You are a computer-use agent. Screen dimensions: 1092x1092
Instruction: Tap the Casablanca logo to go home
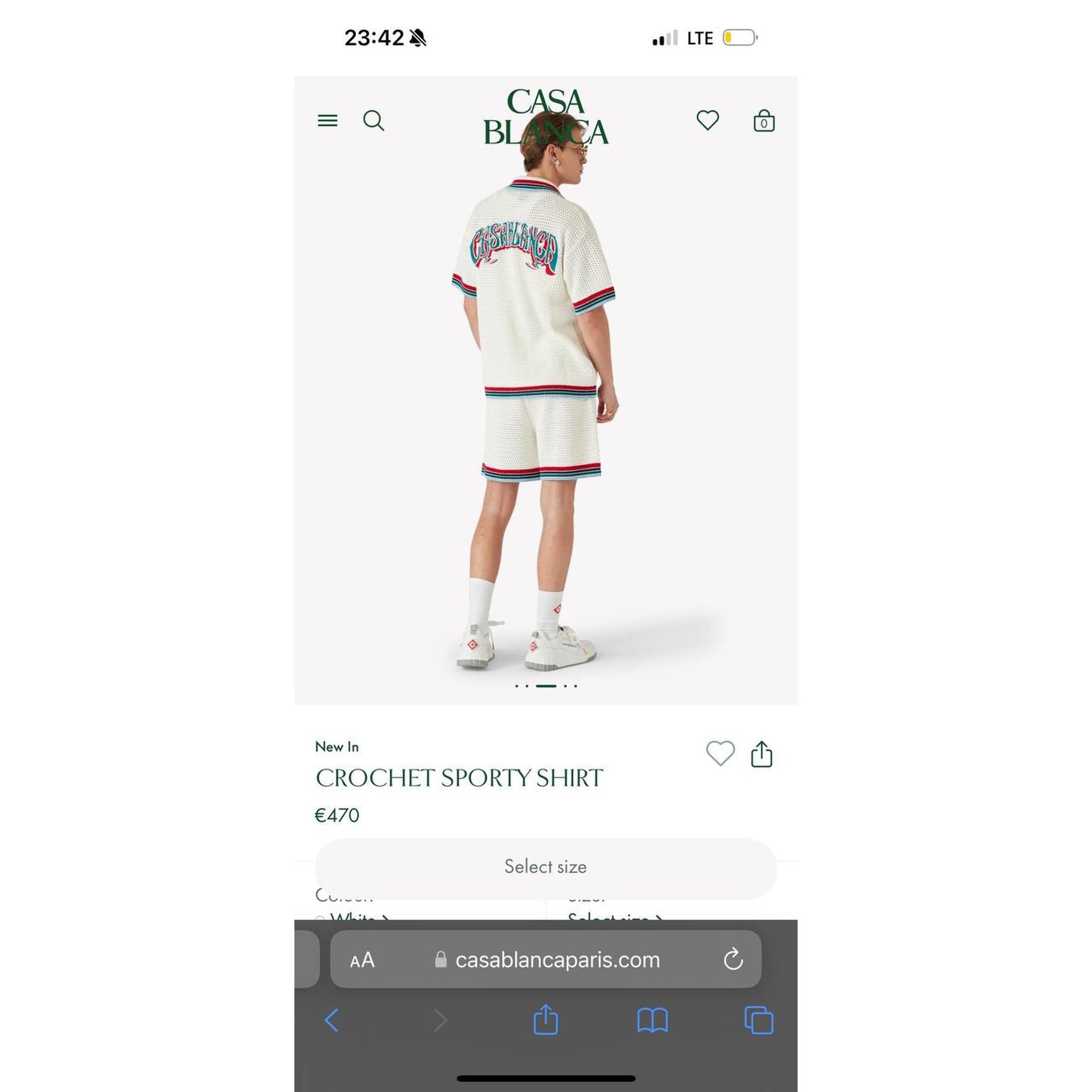tap(546, 117)
